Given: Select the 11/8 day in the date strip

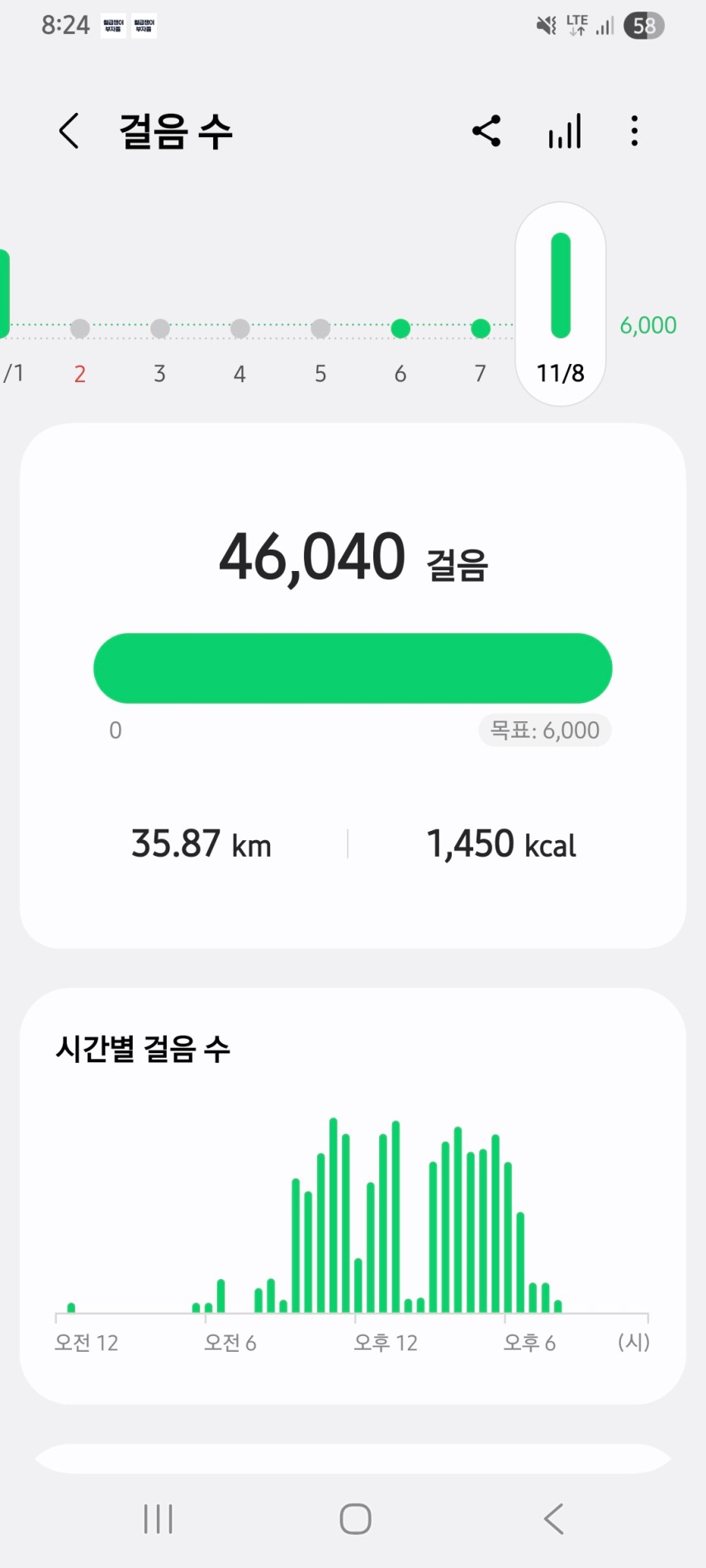Looking at the screenshot, I should pyautogui.click(x=561, y=305).
